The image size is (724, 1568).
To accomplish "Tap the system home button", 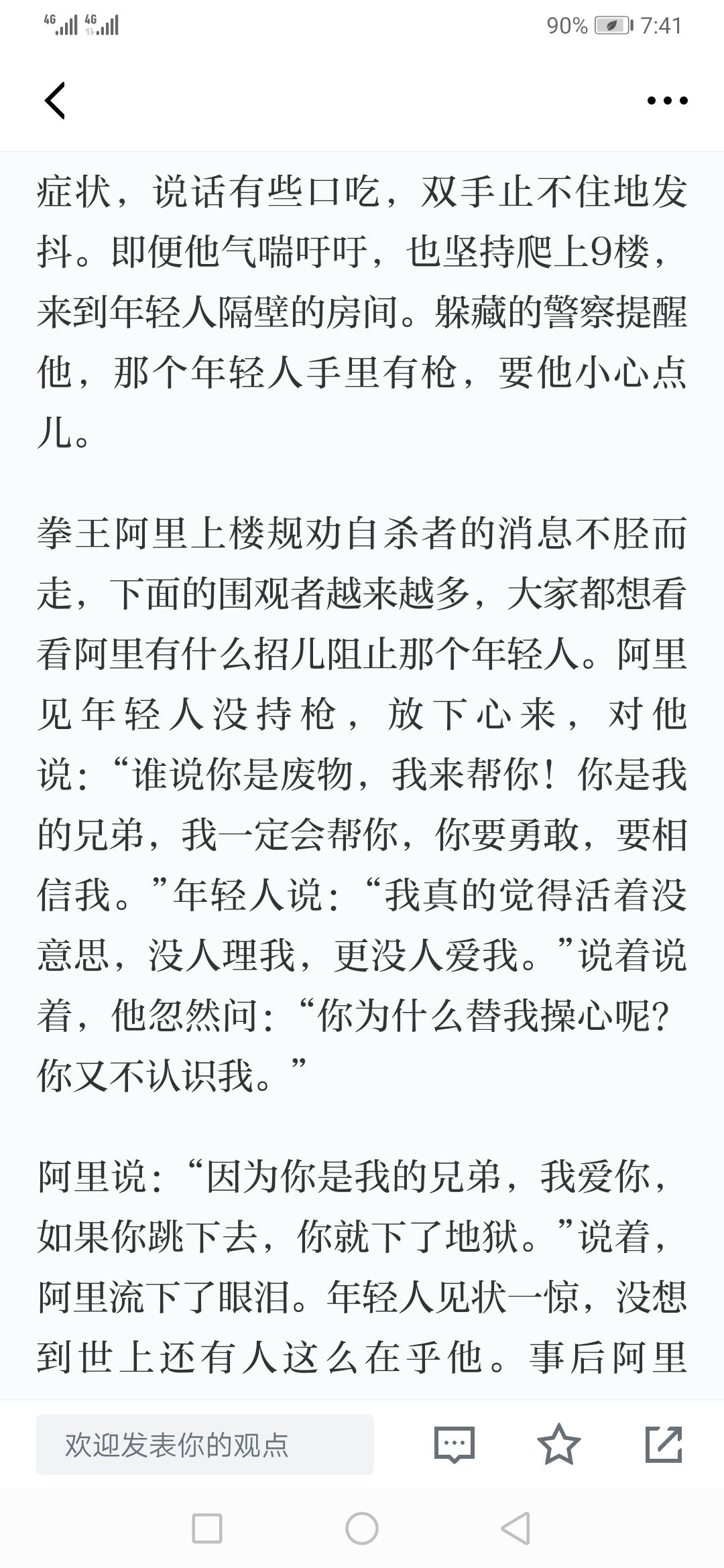I will (x=362, y=1528).
